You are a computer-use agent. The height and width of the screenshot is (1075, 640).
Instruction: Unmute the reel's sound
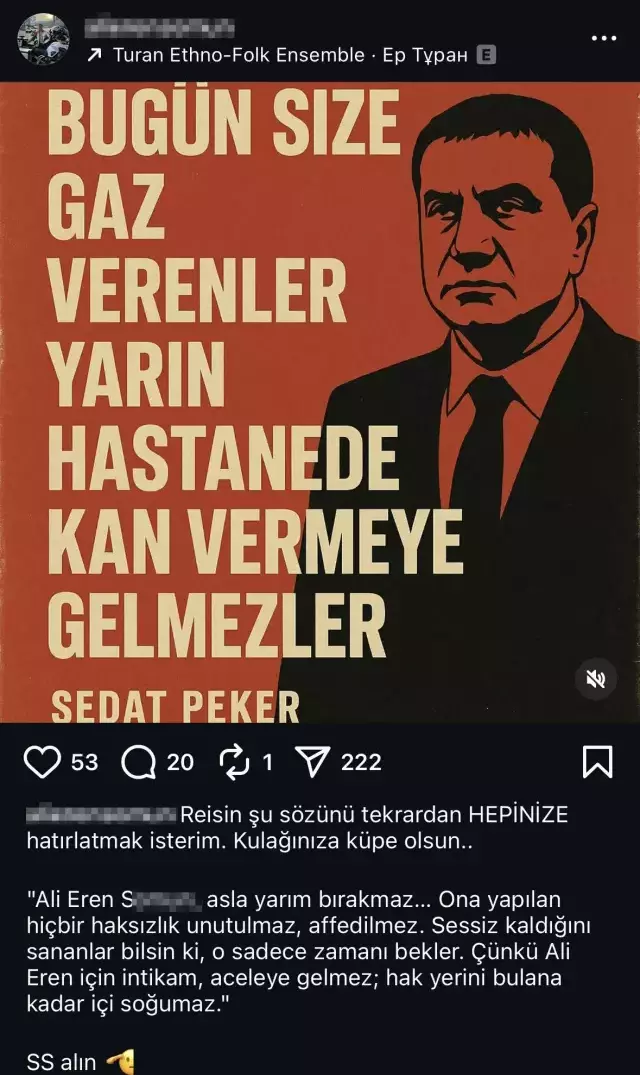point(596,679)
